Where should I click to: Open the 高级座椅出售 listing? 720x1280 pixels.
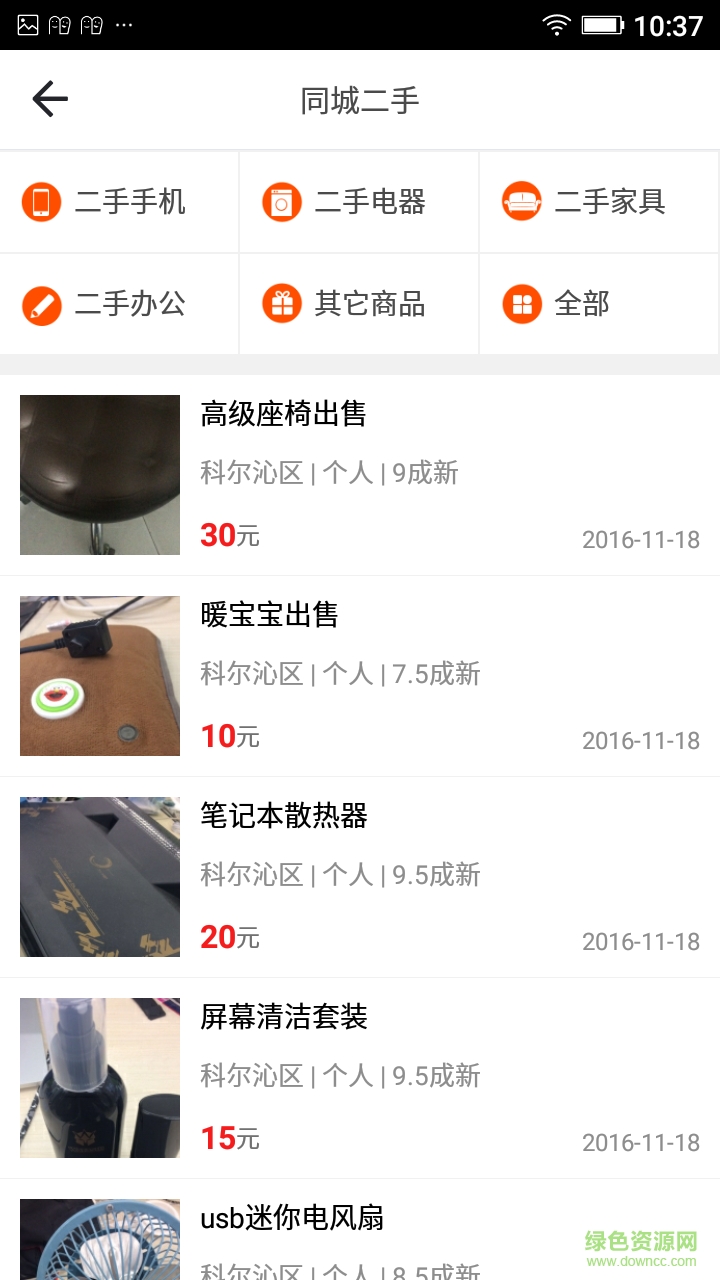tap(360, 475)
